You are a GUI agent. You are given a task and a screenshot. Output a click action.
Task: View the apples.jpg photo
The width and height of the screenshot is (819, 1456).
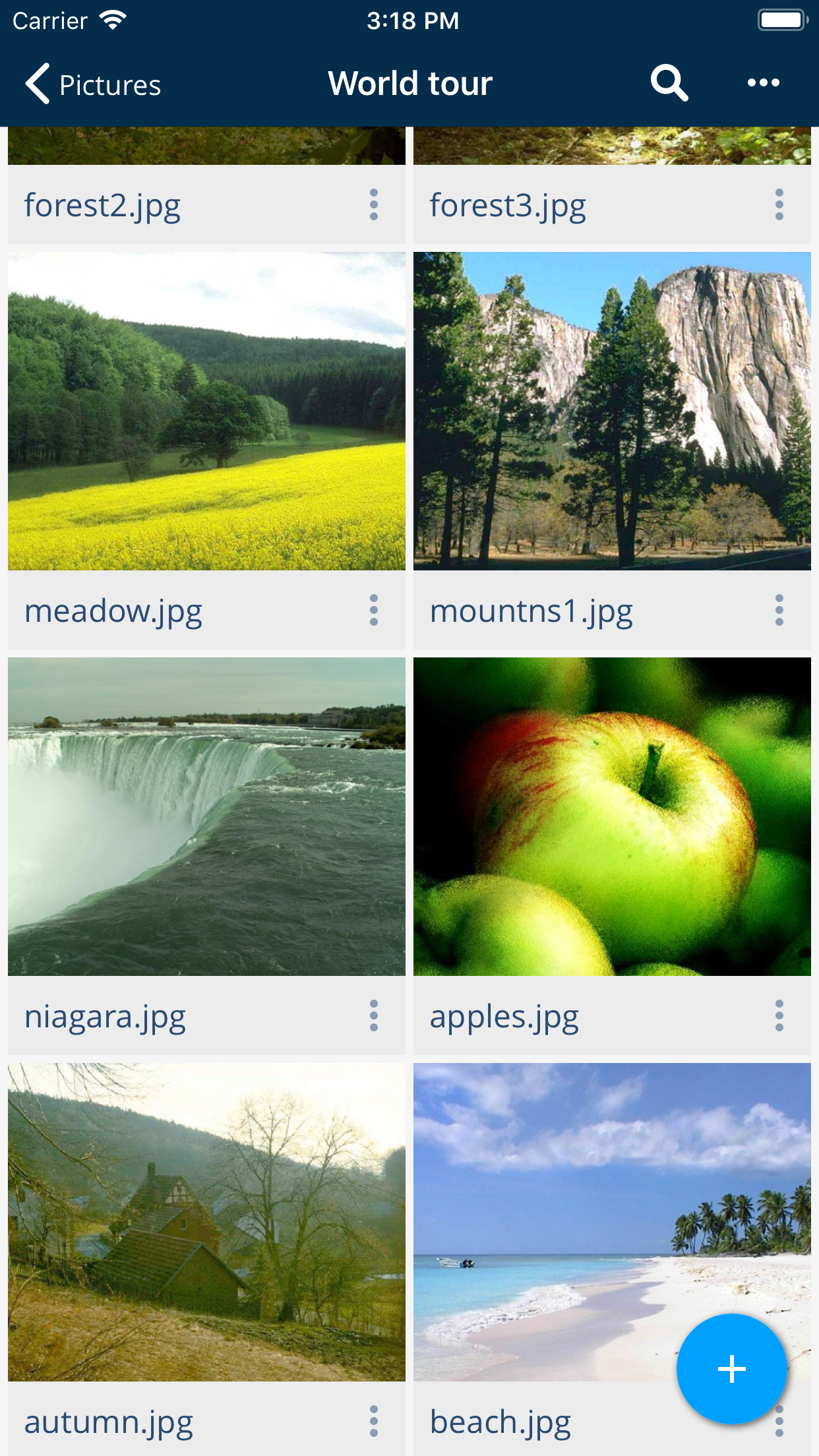point(612,816)
